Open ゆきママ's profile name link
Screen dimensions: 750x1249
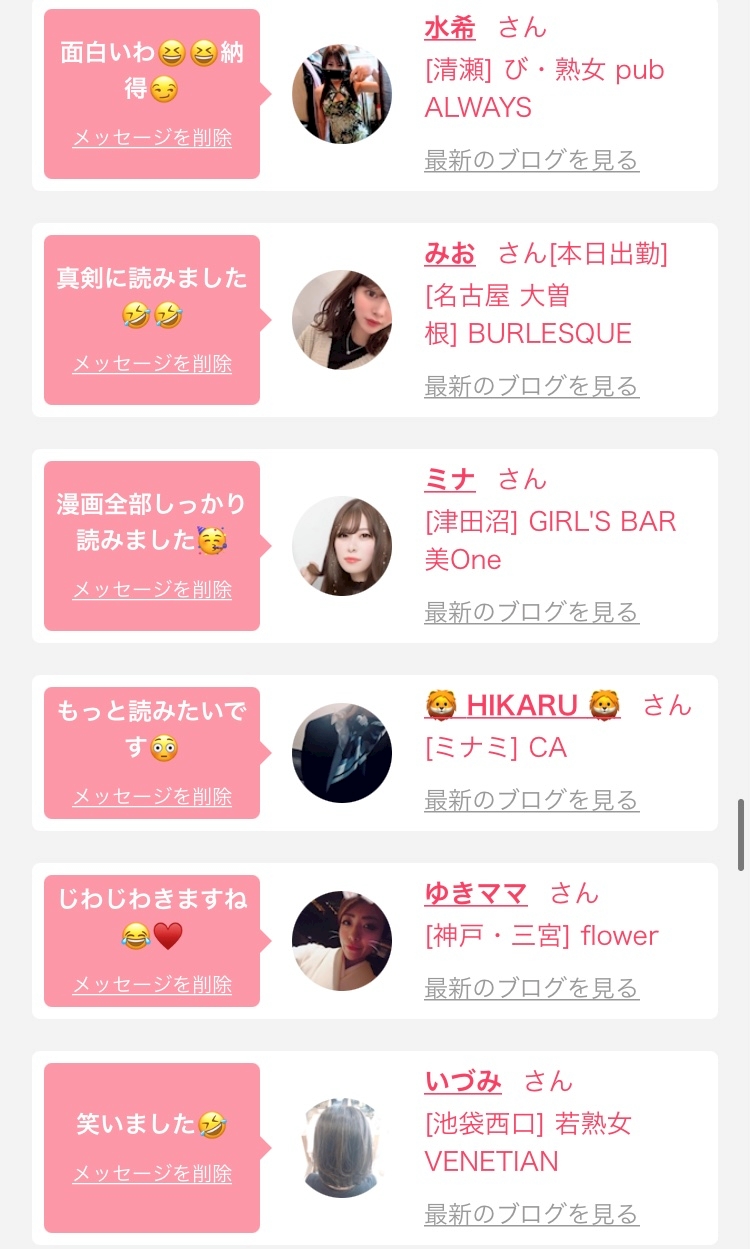[x=475, y=894]
